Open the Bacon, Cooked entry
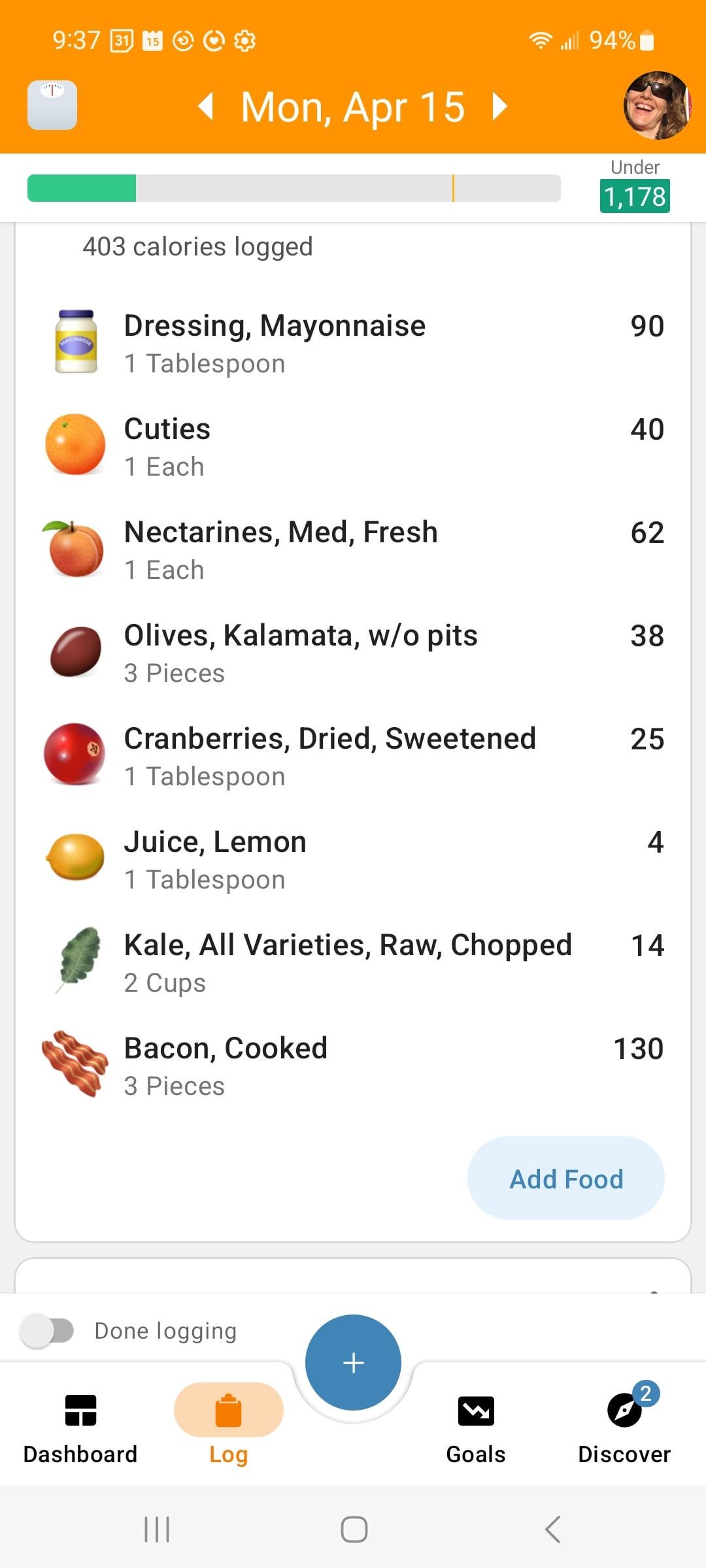 click(353, 1066)
